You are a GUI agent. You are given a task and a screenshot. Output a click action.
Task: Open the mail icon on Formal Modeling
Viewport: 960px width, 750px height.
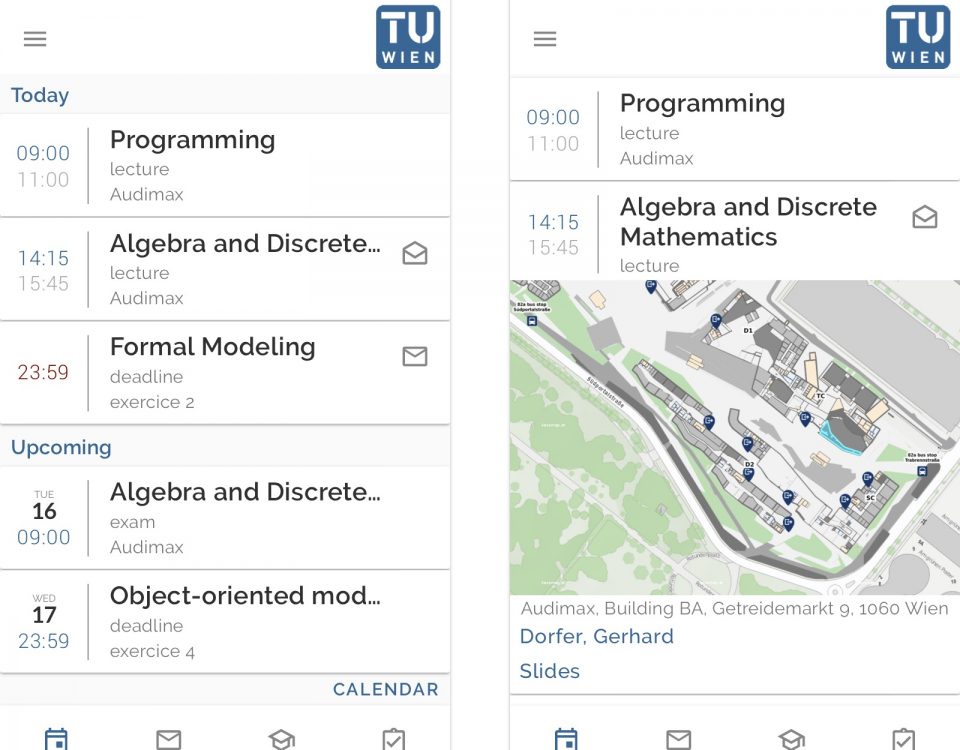(414, 356)
